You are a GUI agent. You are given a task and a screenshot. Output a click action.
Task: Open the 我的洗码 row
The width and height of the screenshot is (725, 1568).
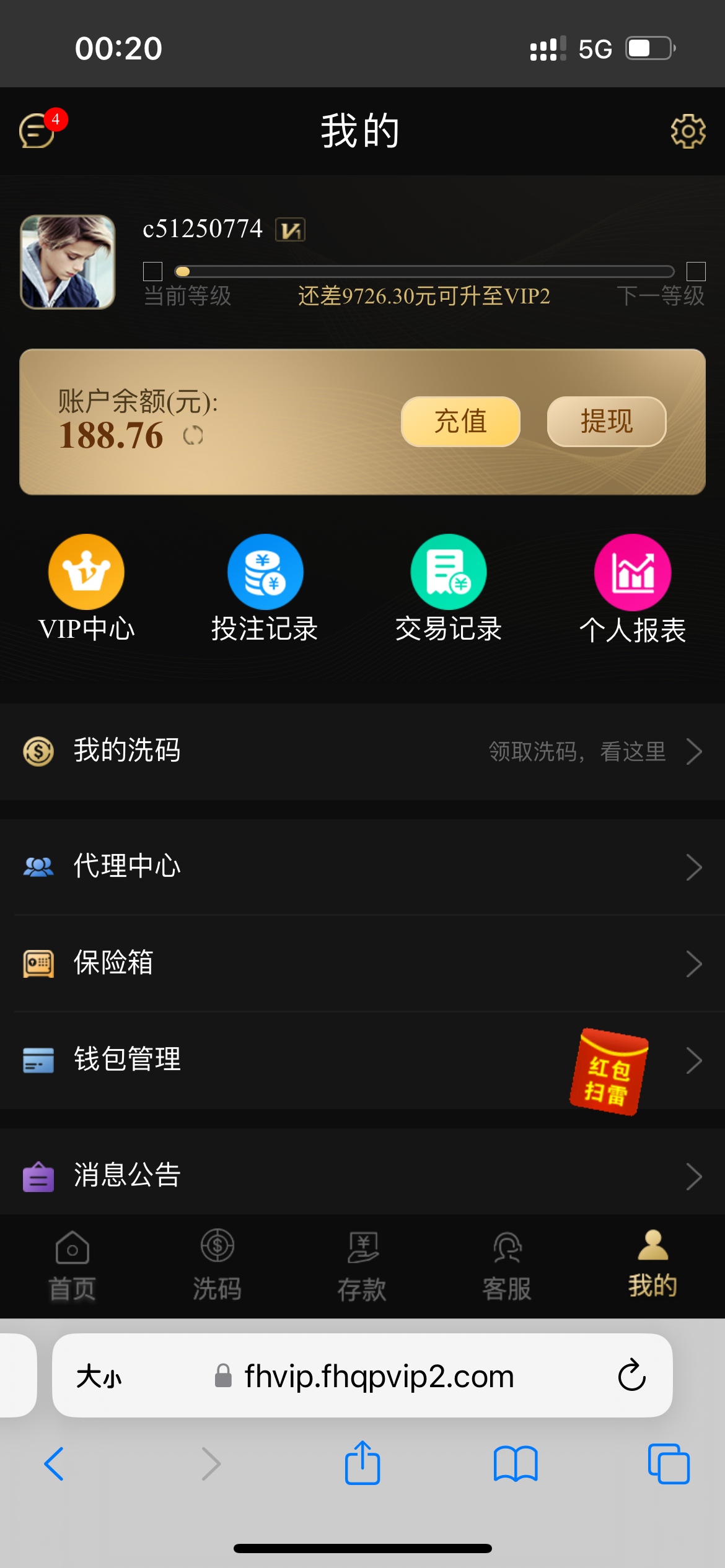(x=362, y=751)
